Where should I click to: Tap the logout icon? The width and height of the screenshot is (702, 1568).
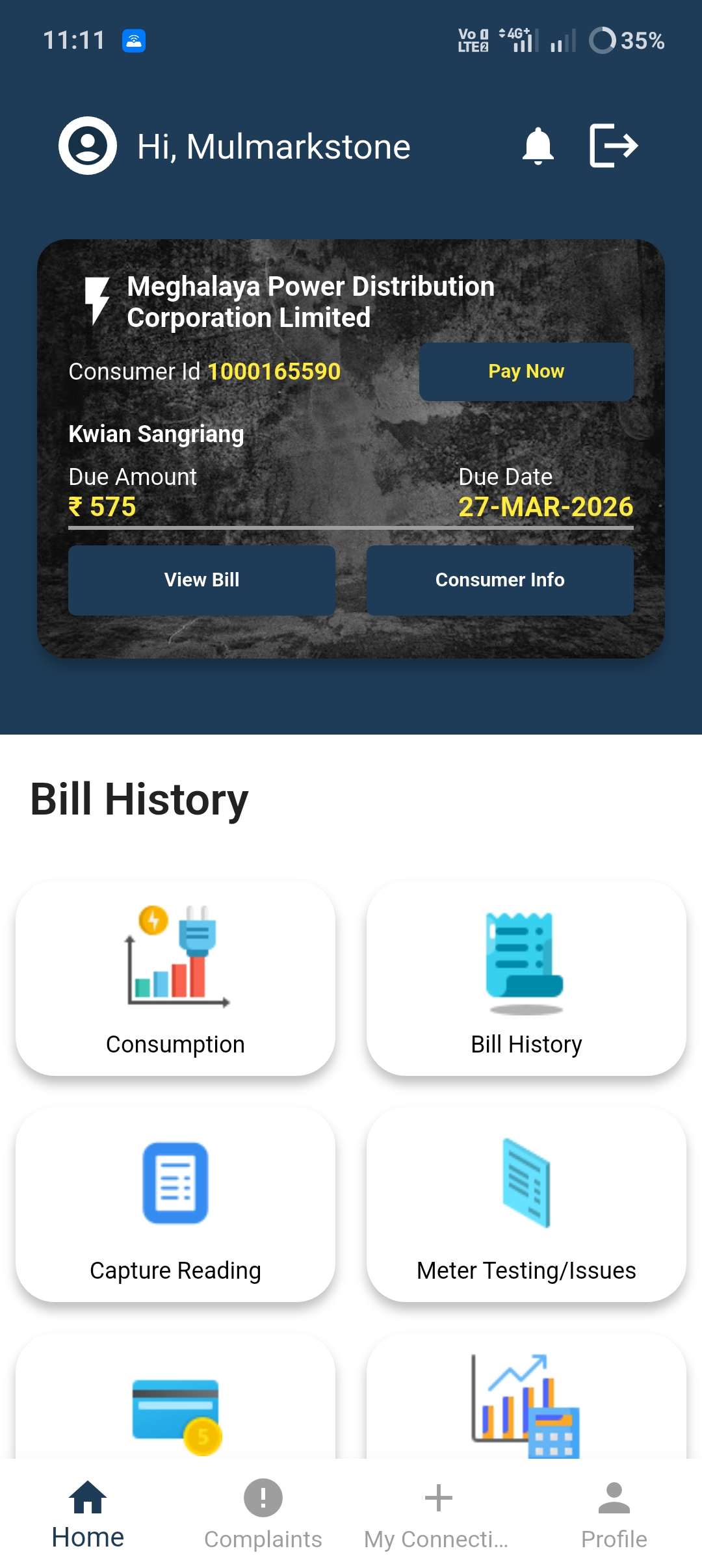tap(613, 146)
